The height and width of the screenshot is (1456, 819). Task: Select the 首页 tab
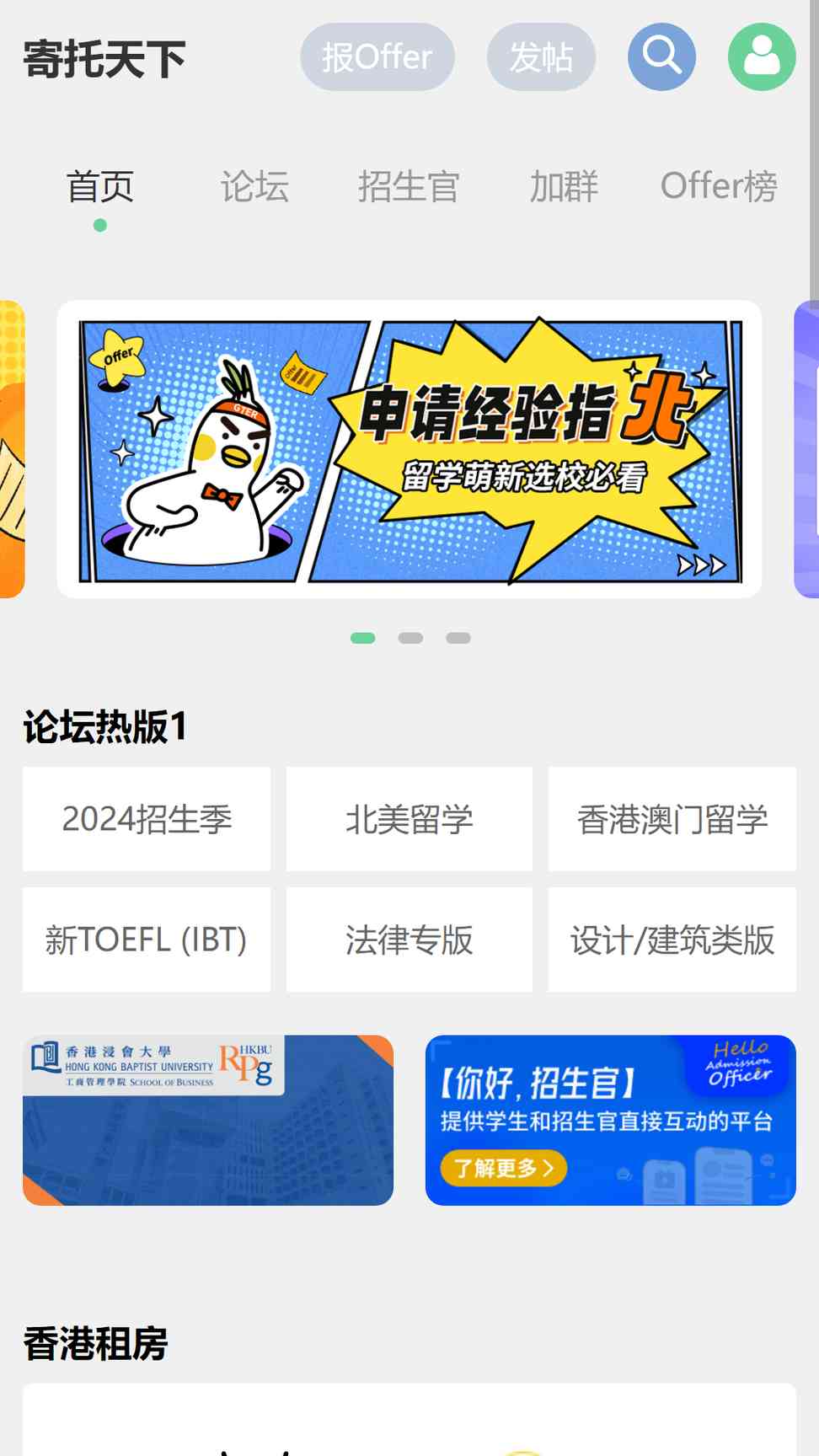pos(100,186)
